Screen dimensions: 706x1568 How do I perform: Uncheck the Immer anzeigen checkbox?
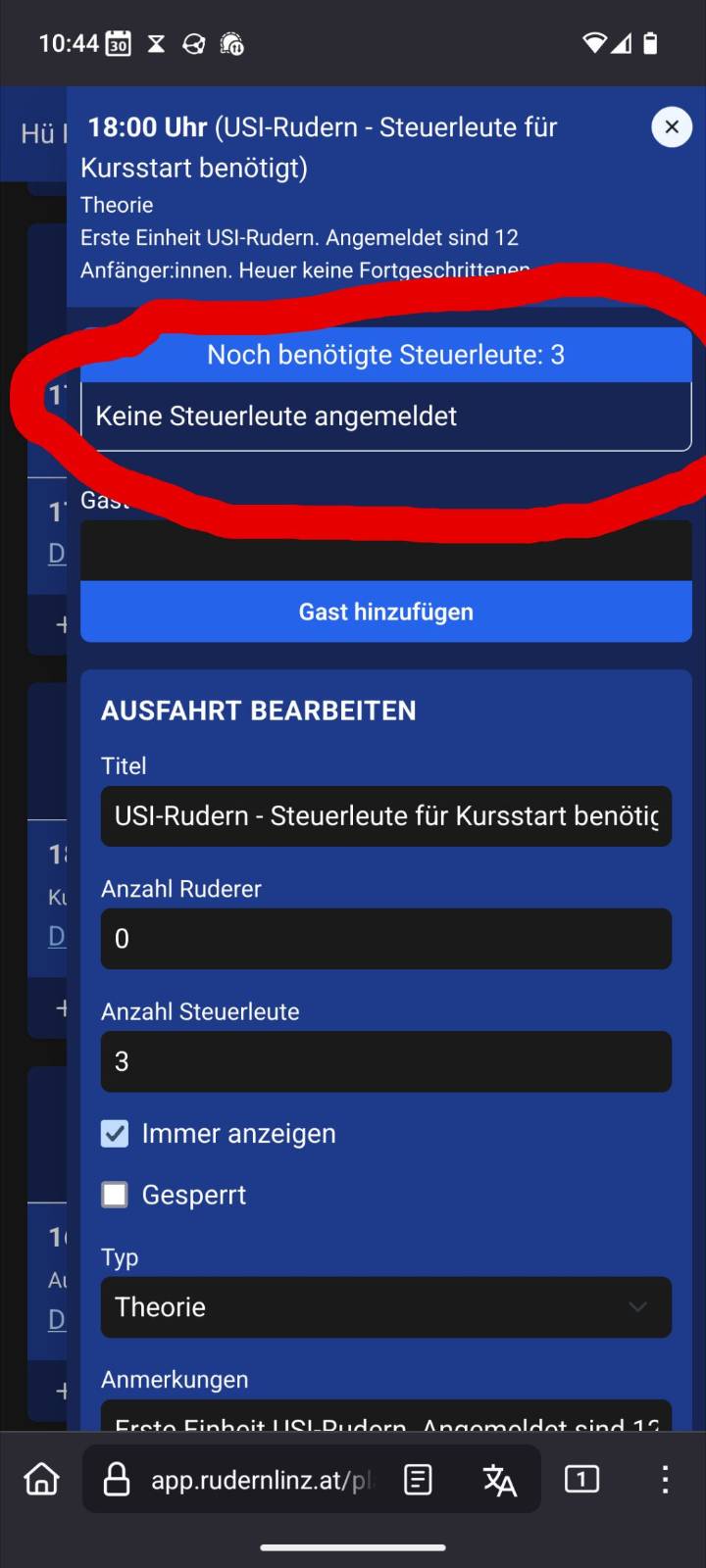(x=115, y=1134)
